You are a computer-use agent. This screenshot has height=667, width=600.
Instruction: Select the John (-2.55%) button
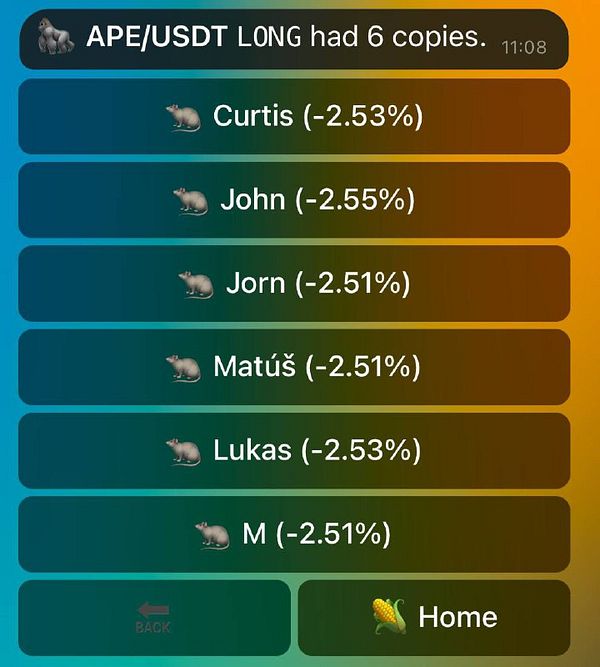click(x=294, y=200)
